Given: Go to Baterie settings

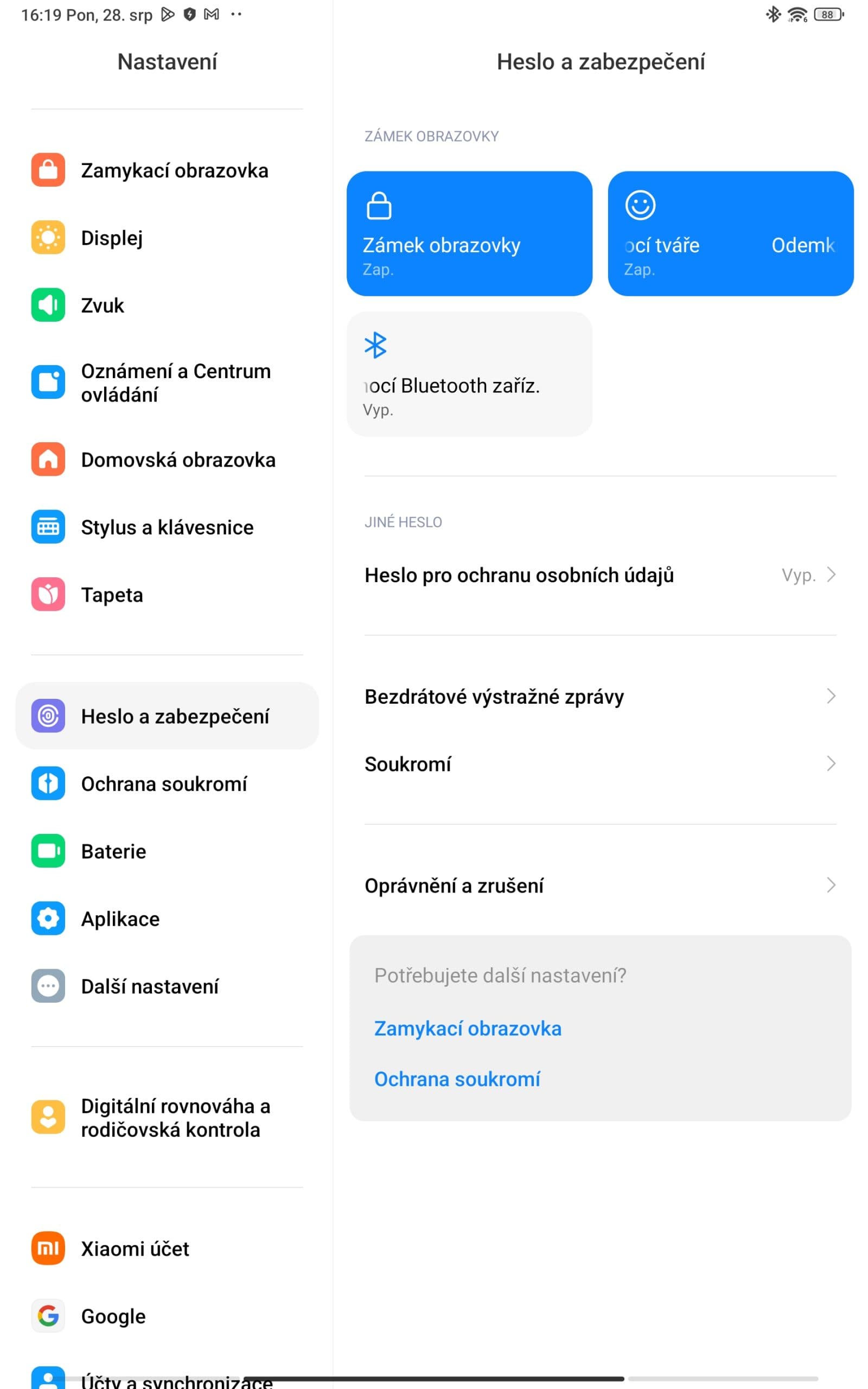Looking at the screenshot, I should (x=167, y=851).
